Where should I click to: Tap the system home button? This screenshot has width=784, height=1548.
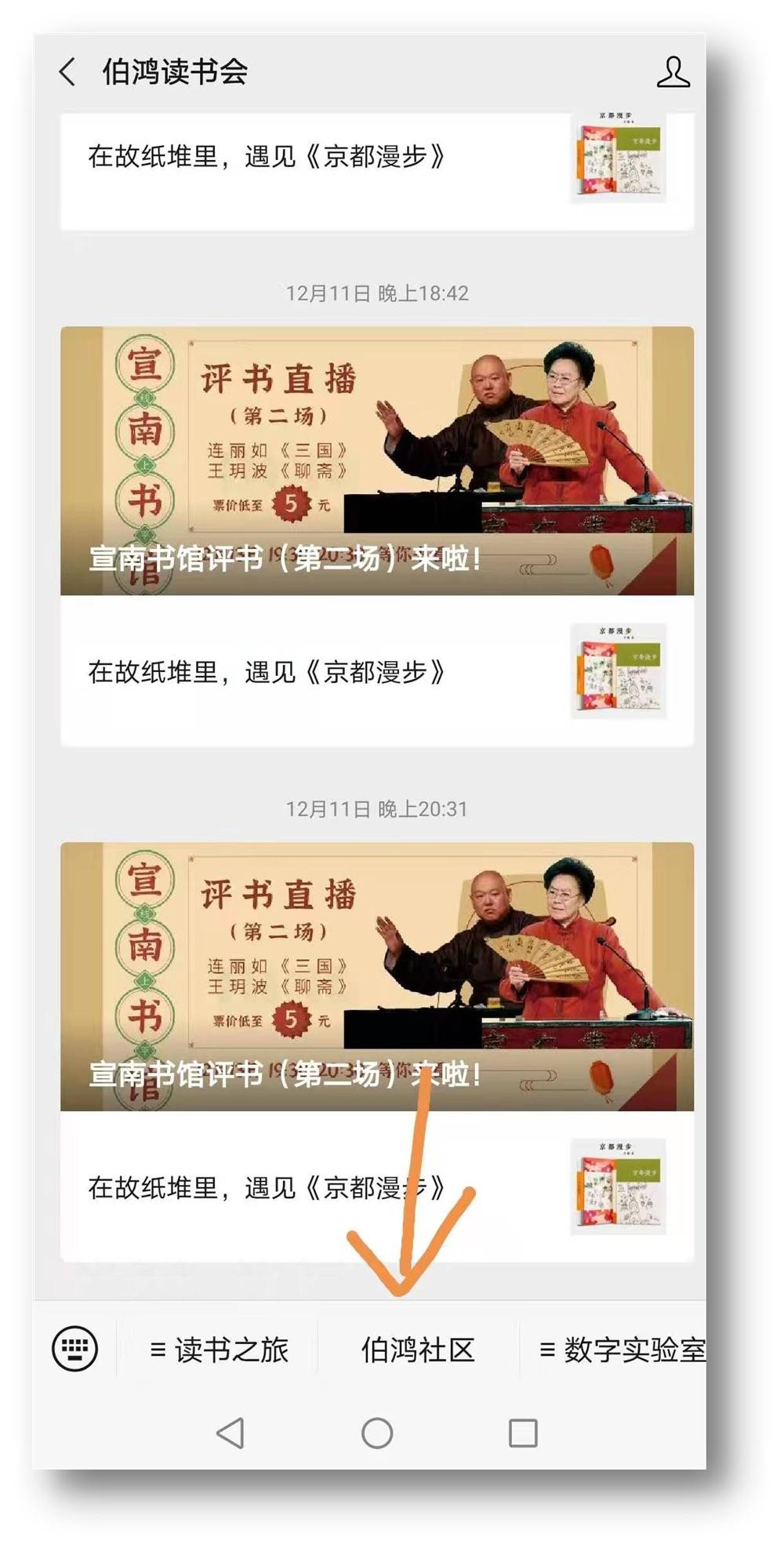pos(377,1433)
